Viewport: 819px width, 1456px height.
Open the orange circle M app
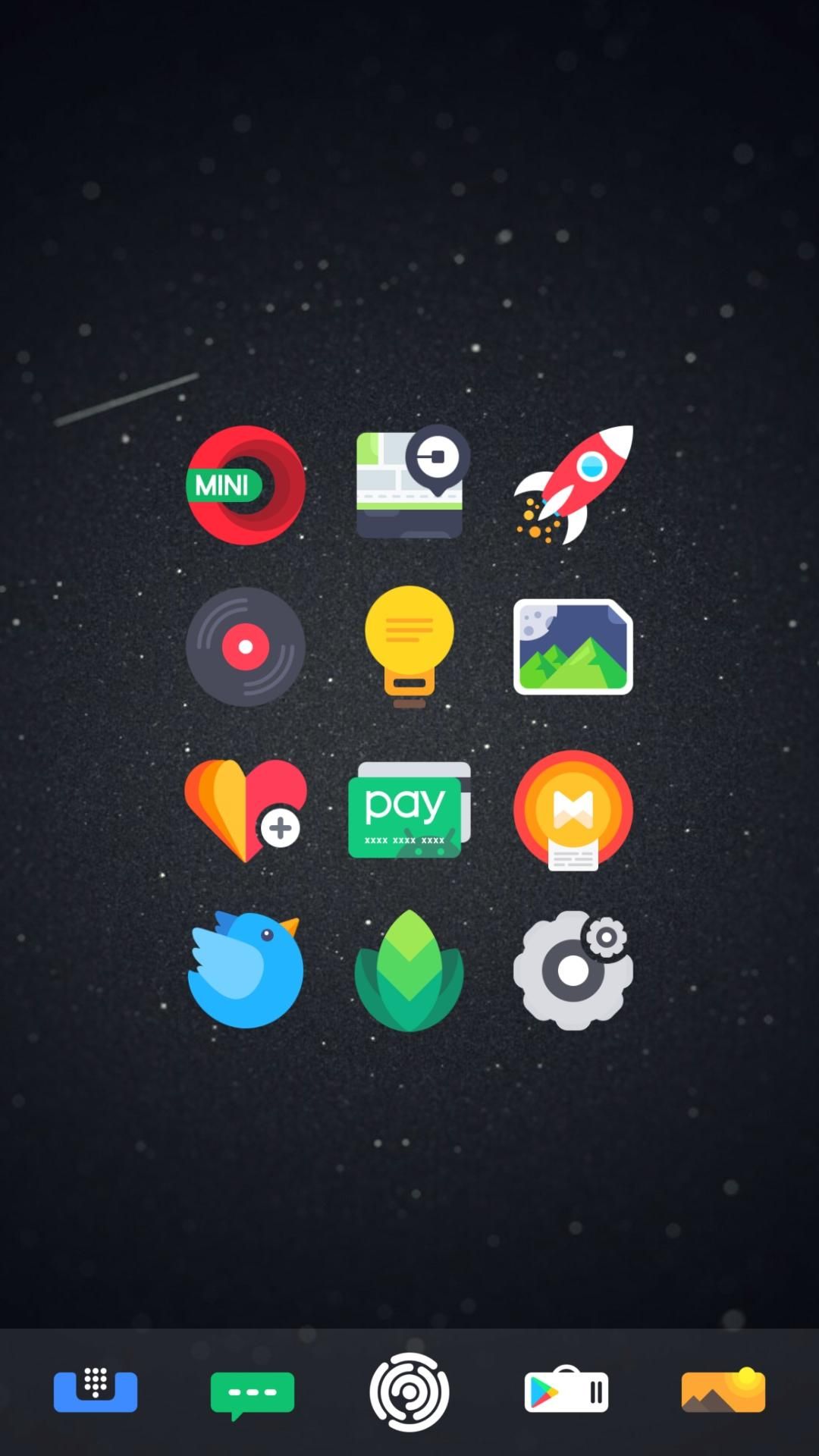pos(573,811)
